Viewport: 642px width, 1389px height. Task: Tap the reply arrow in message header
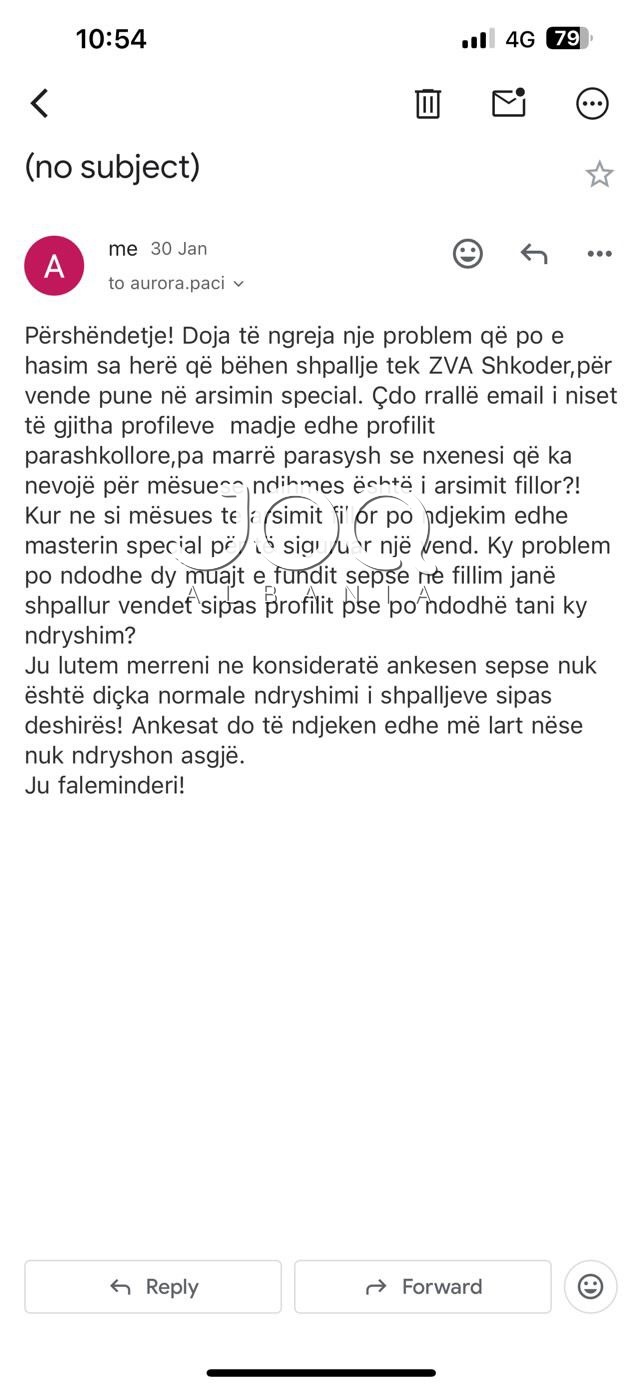click(x=534, y=254)
